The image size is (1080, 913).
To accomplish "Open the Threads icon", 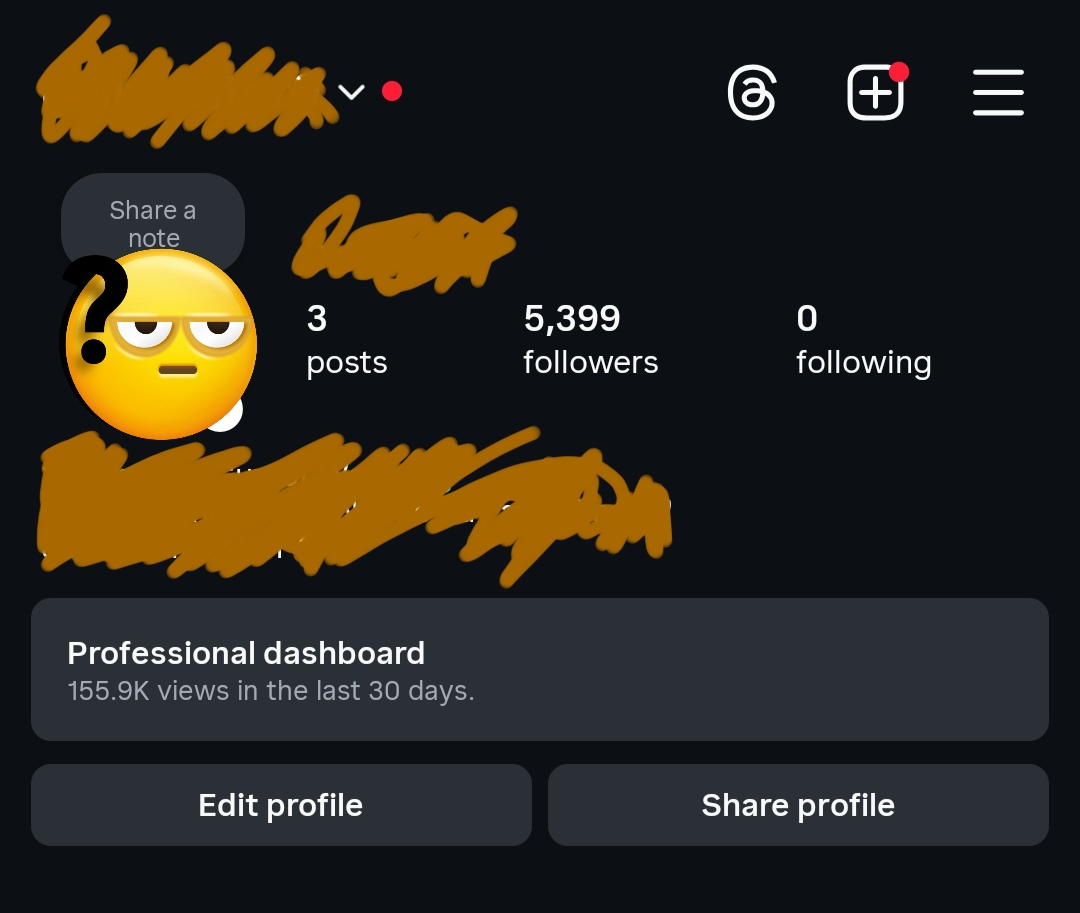I will [751, 93].
